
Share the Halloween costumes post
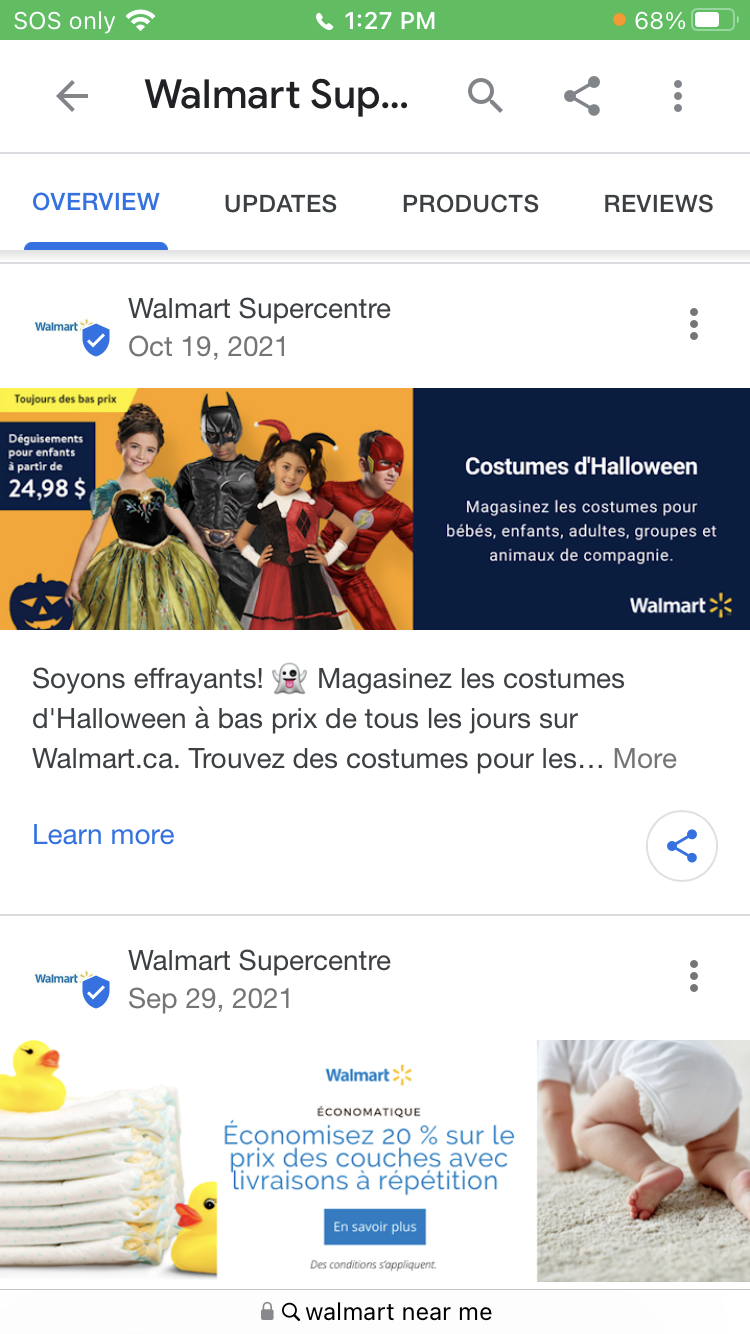(x=682, y=847)
